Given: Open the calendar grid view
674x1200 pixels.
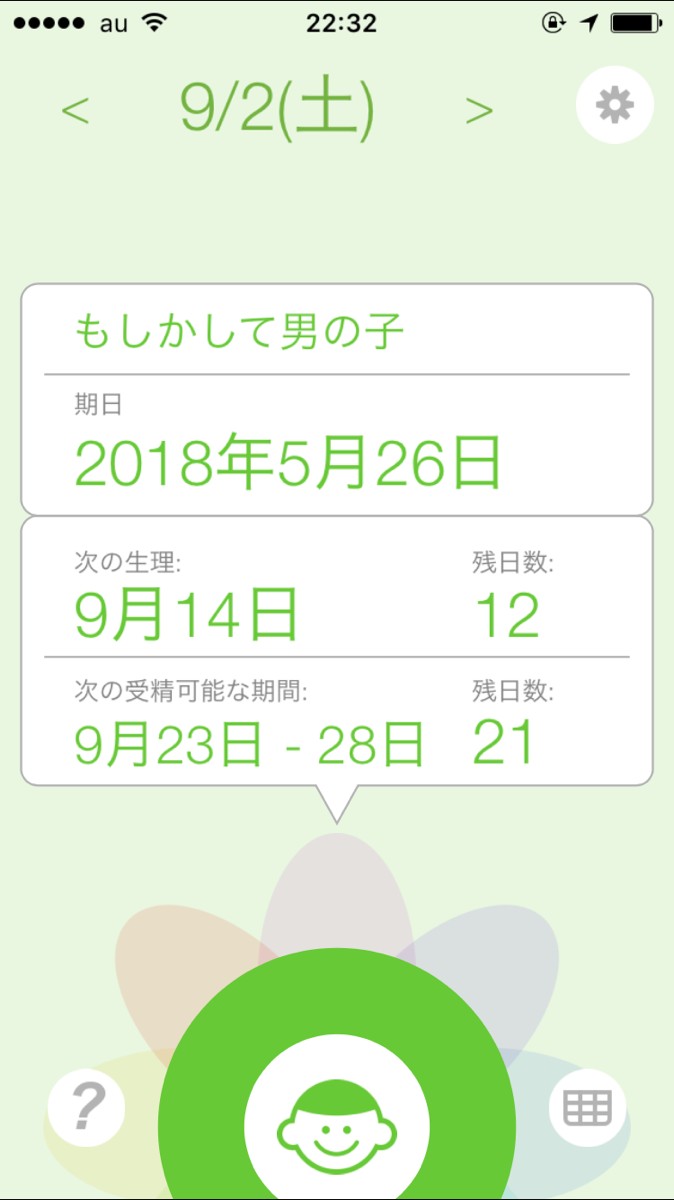Looking at the screenshot, I should click(x=587, y=1107).
